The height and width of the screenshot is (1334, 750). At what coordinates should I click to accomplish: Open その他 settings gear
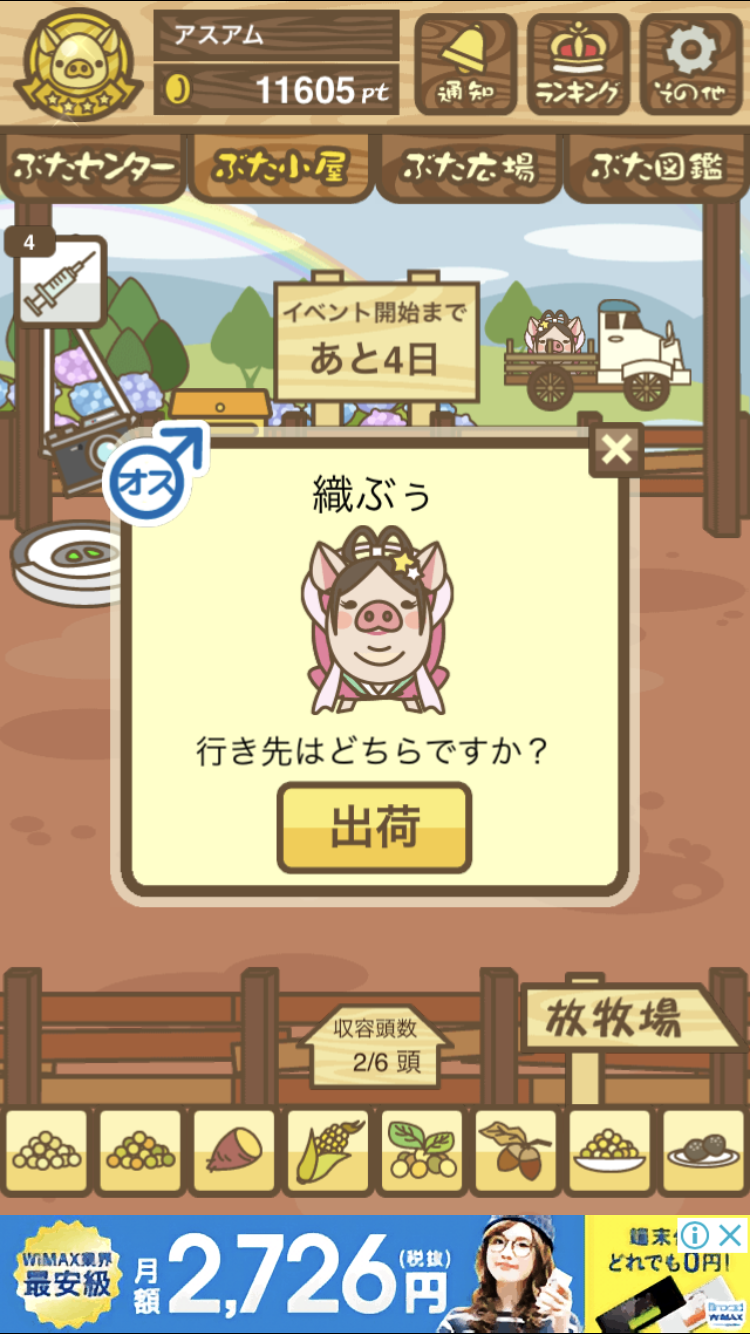click(x=691, y=63)
